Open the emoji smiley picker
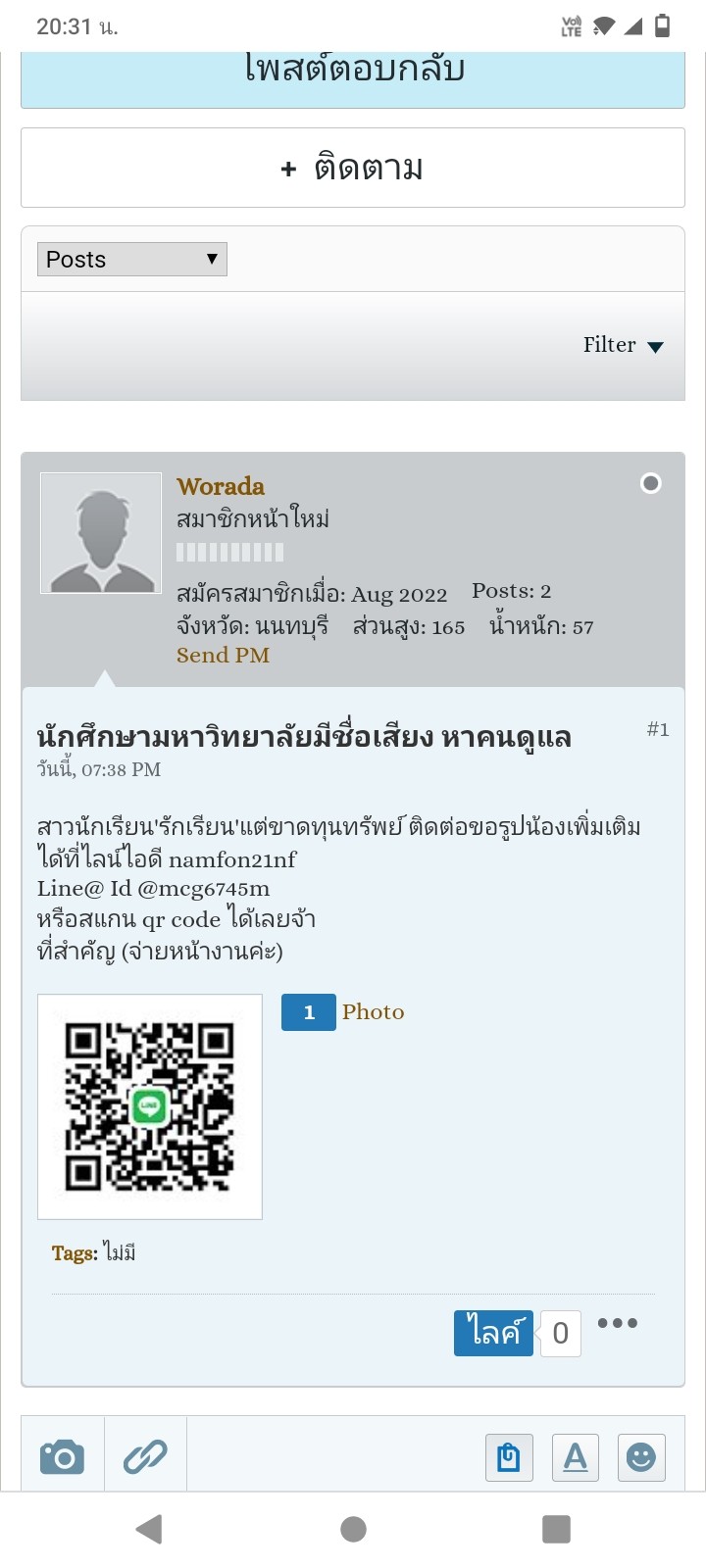 pyautogui.click(x=641, y=1457)
